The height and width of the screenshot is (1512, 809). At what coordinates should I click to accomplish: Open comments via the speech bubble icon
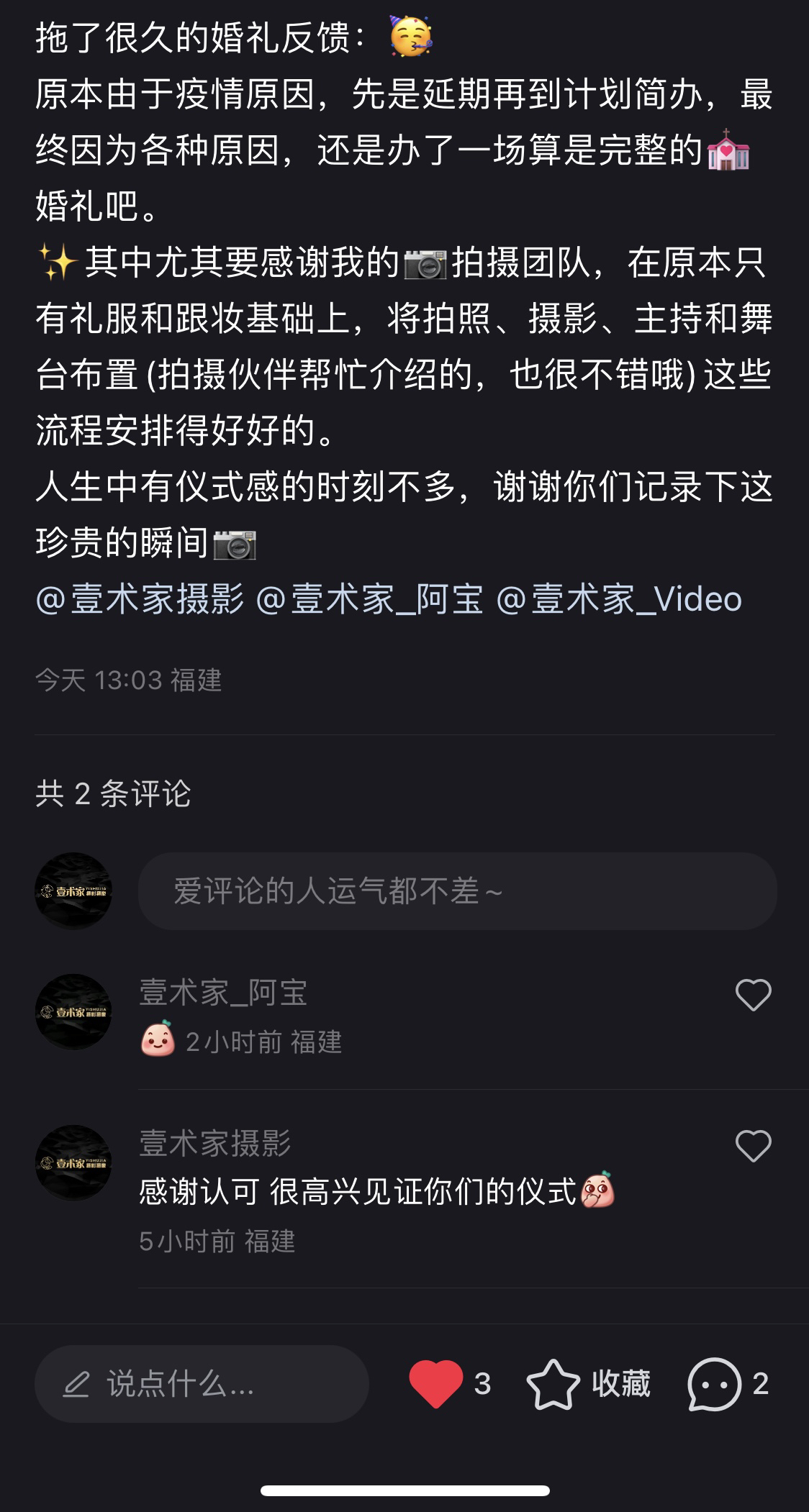(x=714, y=1383)
